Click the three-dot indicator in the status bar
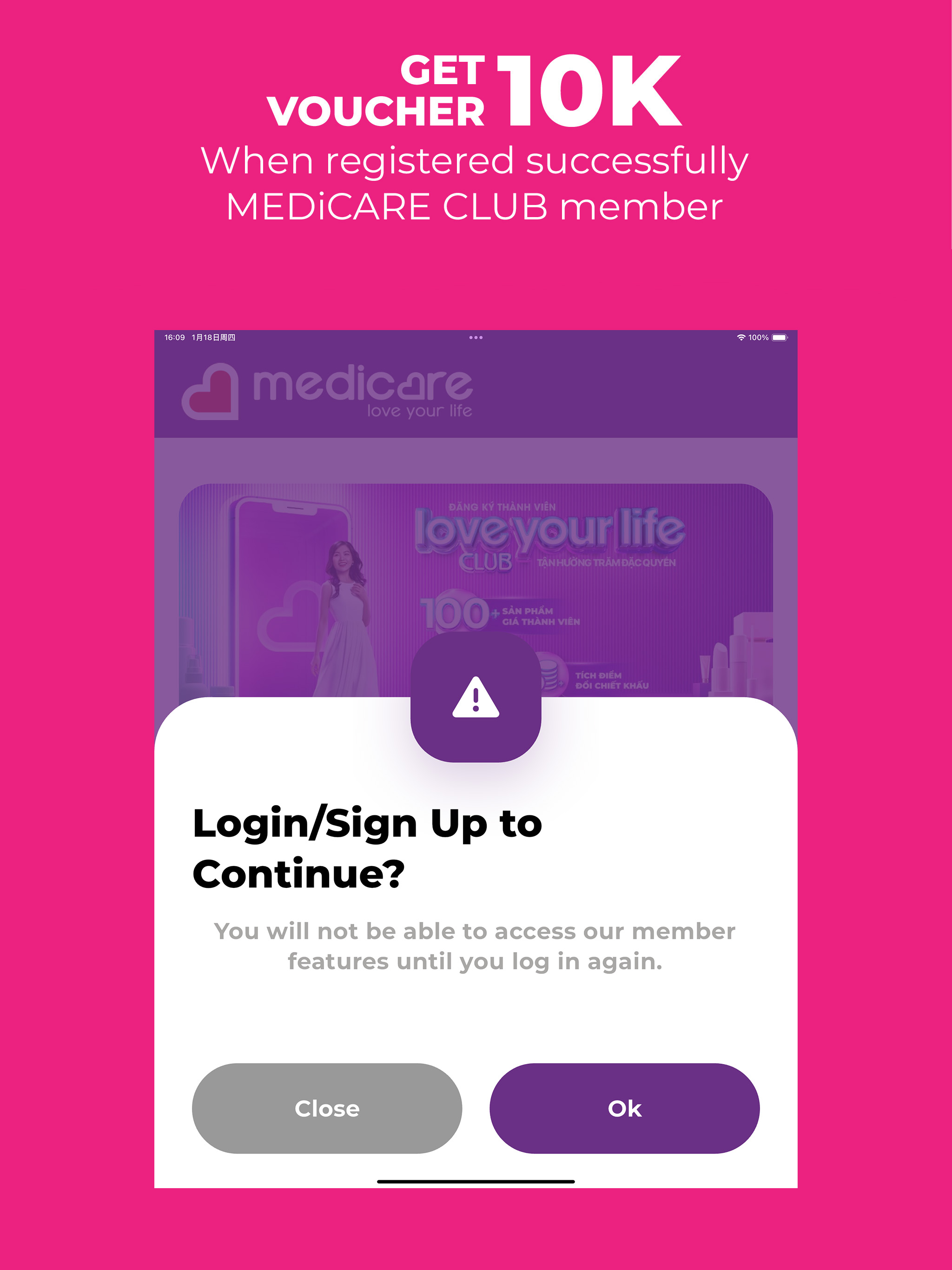Screen dimensions: 952x1270 click(x=476, y=337)
